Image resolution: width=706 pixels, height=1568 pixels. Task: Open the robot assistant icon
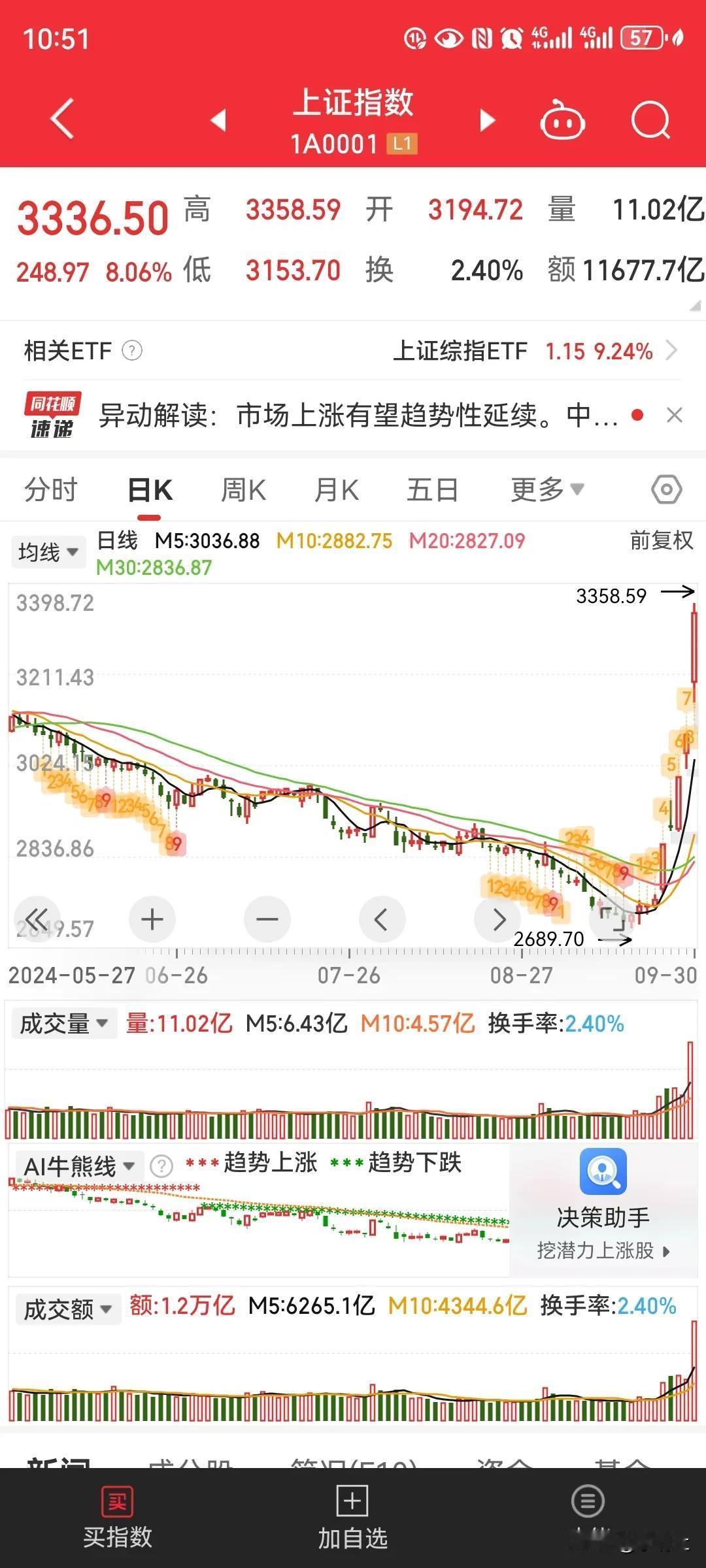[x=562, y=120]
